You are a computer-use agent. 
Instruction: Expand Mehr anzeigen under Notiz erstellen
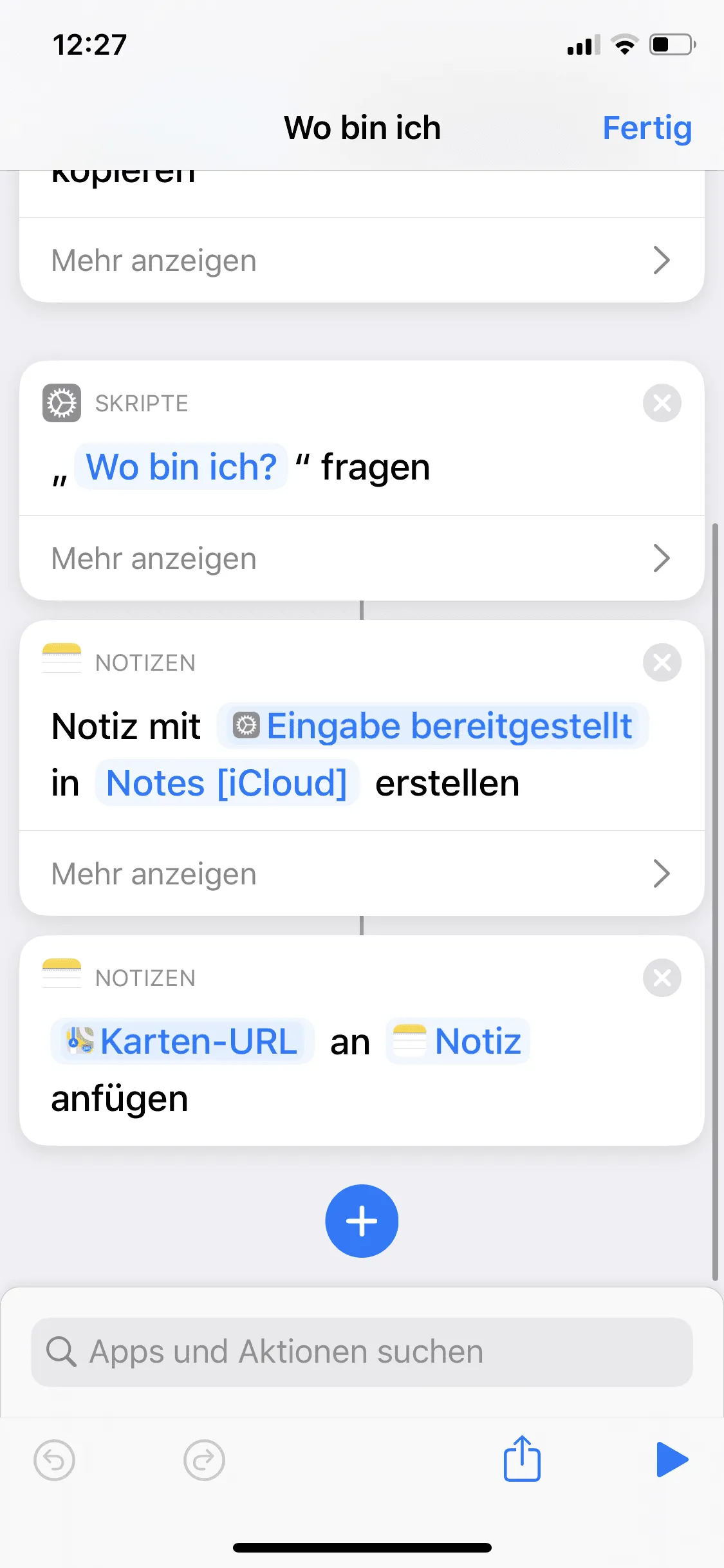pyautogui.click(x=362, y=873)
